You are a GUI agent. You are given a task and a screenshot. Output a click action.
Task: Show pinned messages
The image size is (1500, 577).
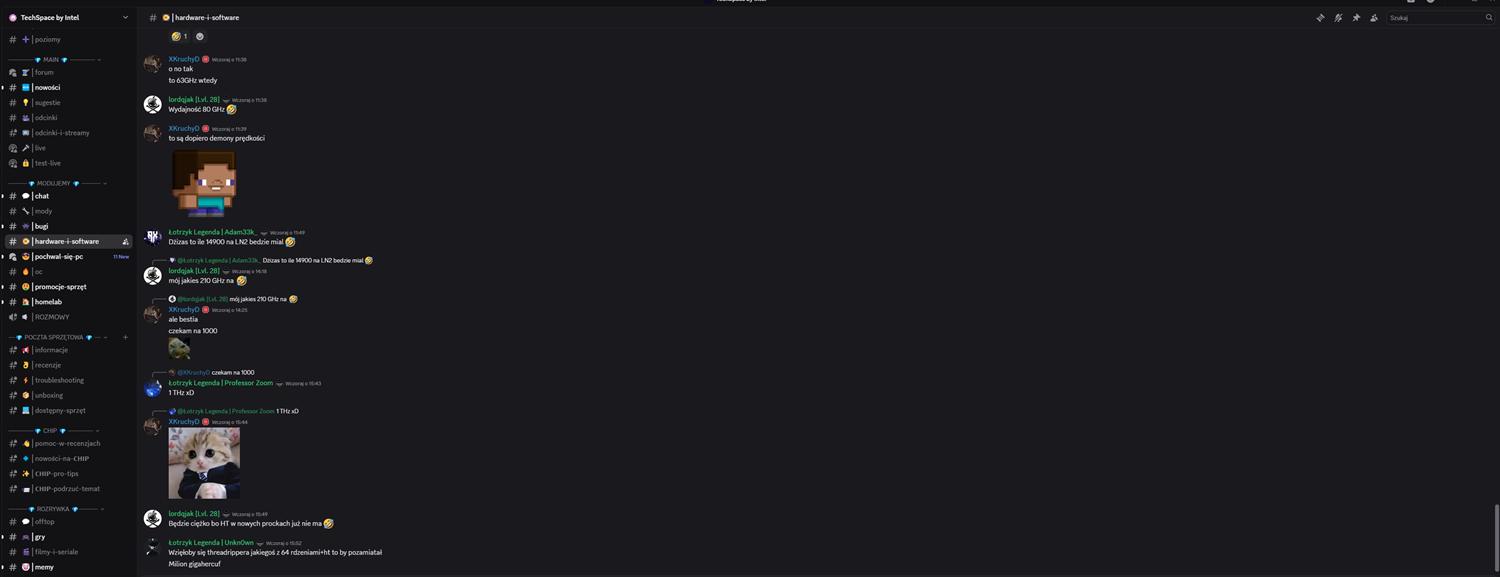[x=1356, y=18]
